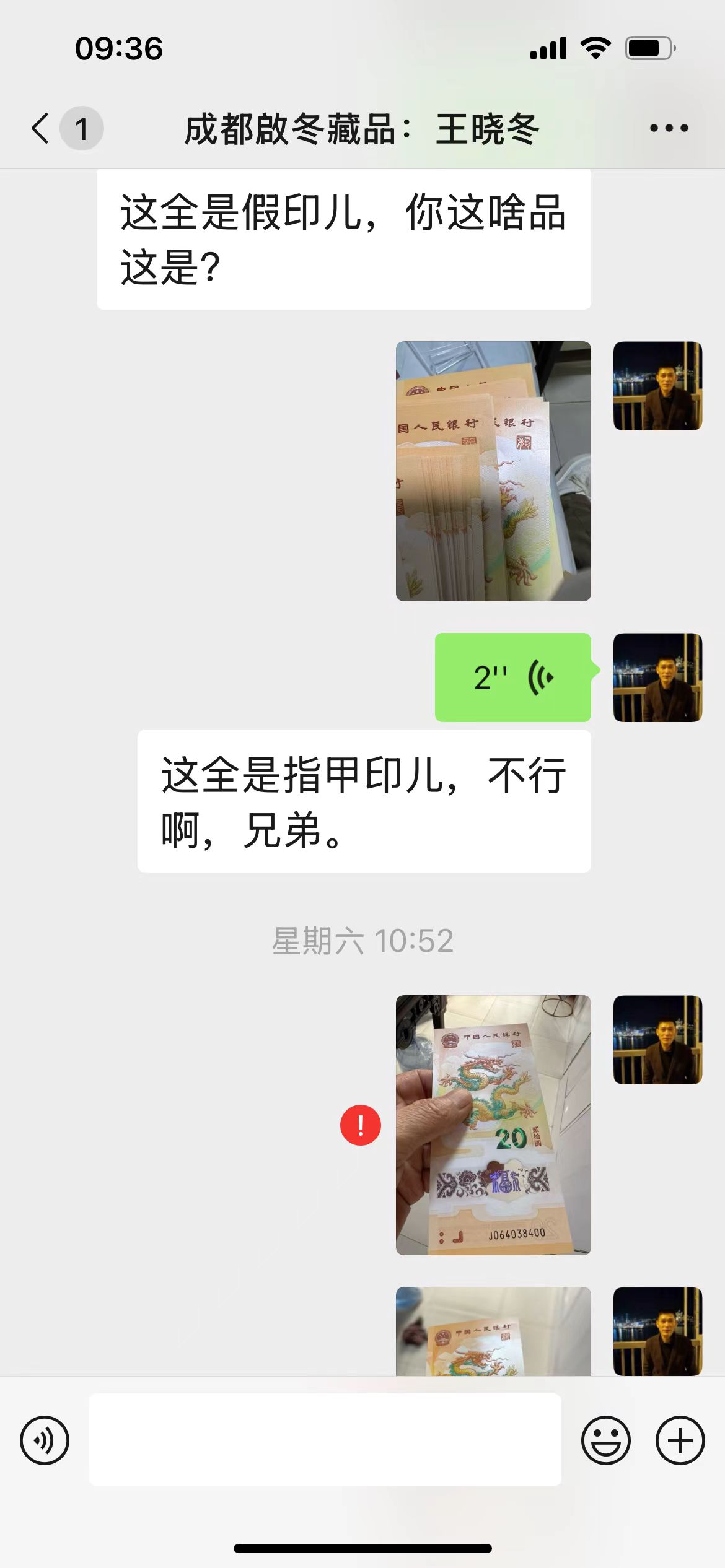The width and height of the screenshot is (725, 1568).
Task: Open the photo of stacked banknotes
Action: click(x=493, y=471)
